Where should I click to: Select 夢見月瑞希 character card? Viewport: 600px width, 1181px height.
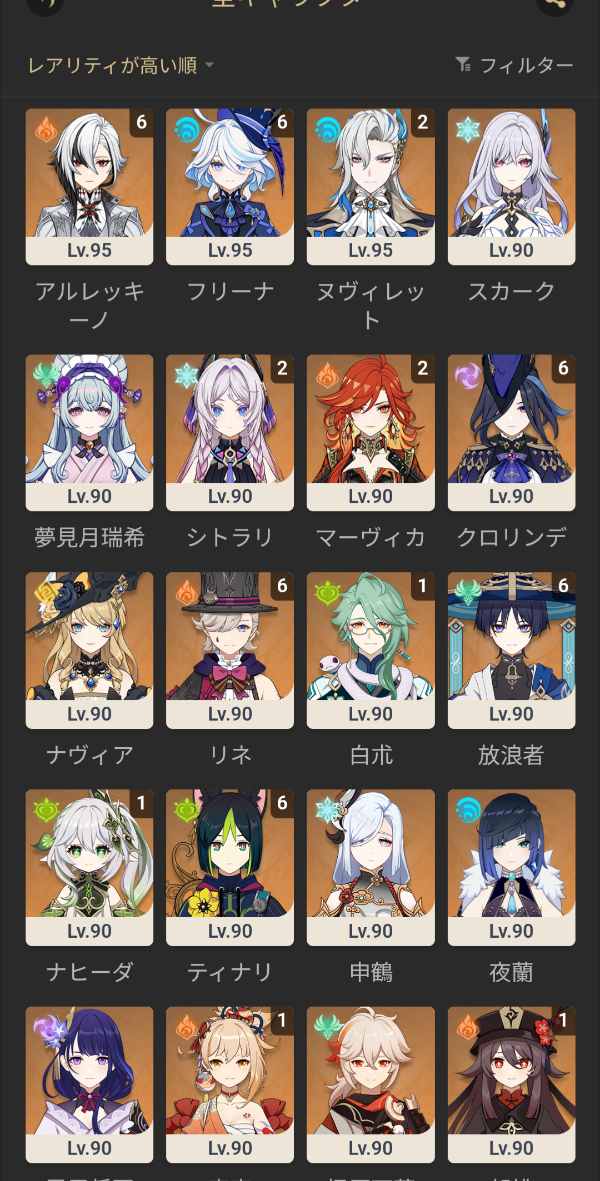tap(89, 432)
